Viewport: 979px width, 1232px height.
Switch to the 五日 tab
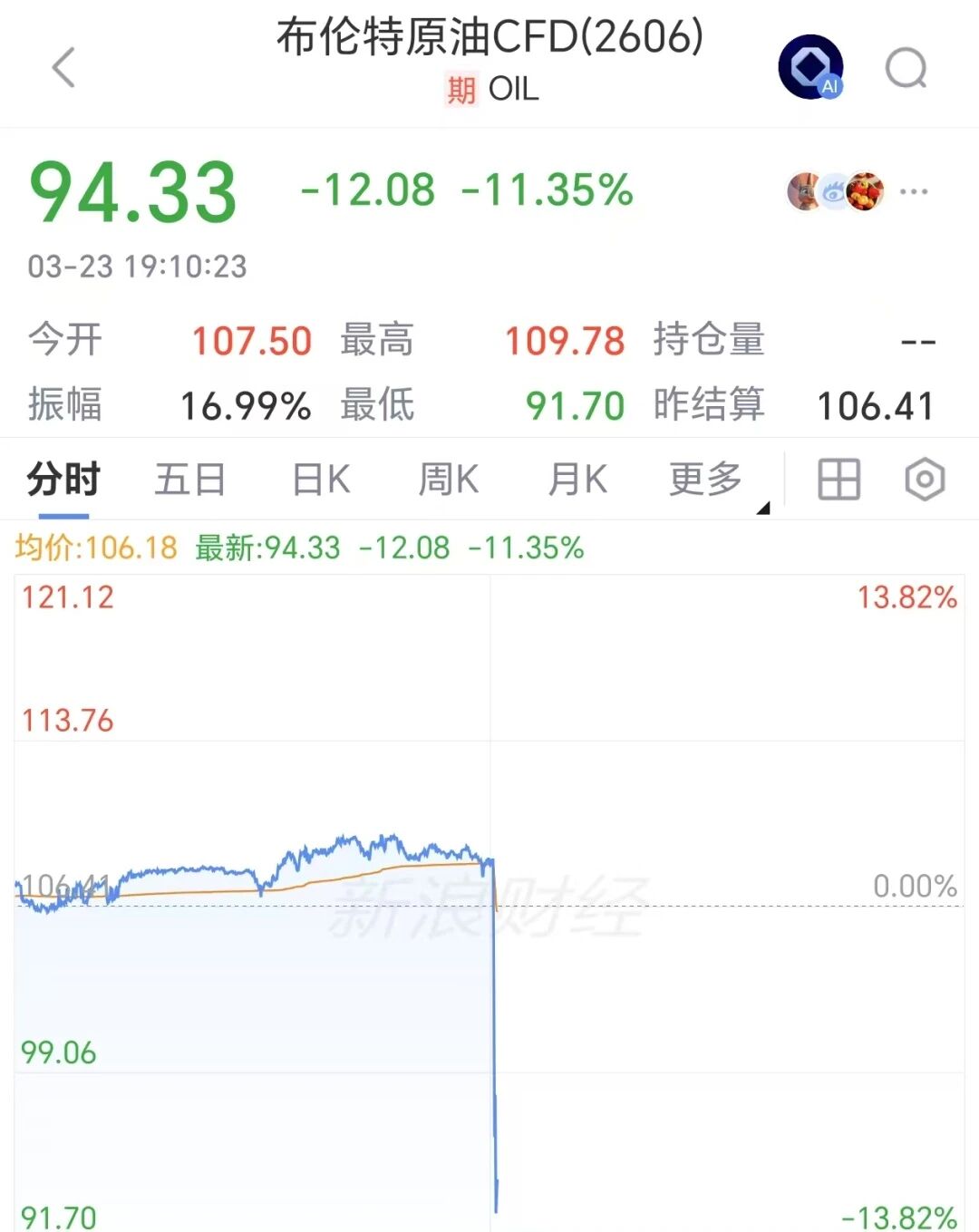coord(189,479)
